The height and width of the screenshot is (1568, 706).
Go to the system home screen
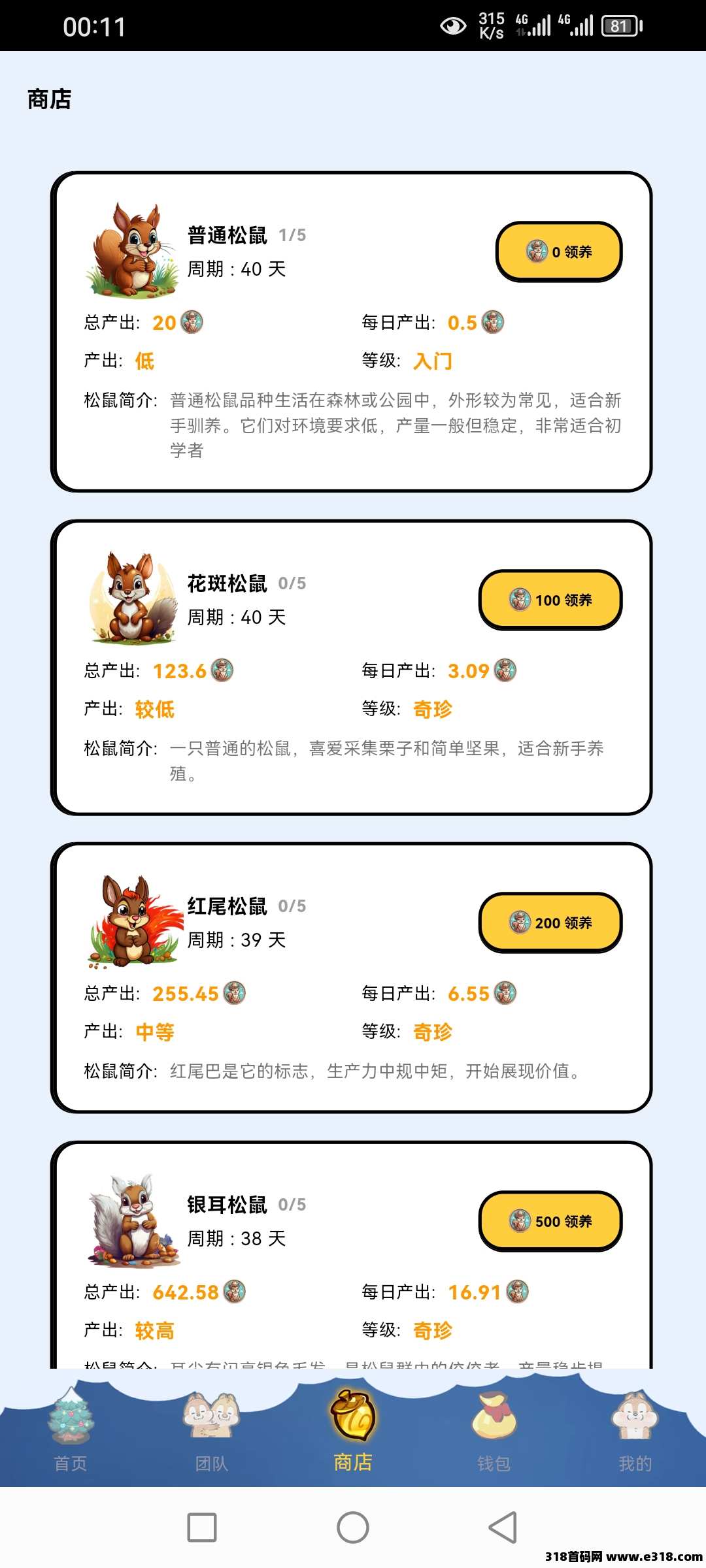point(353,1527)
